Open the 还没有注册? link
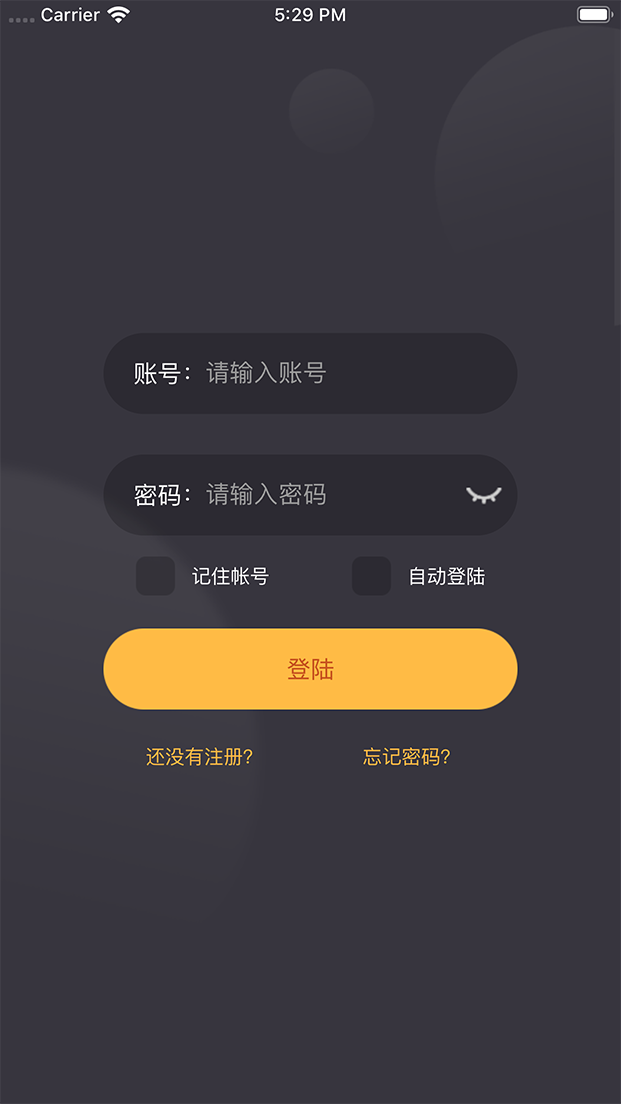This screenshot has width=621, height=1104. (x=199, y=757)
